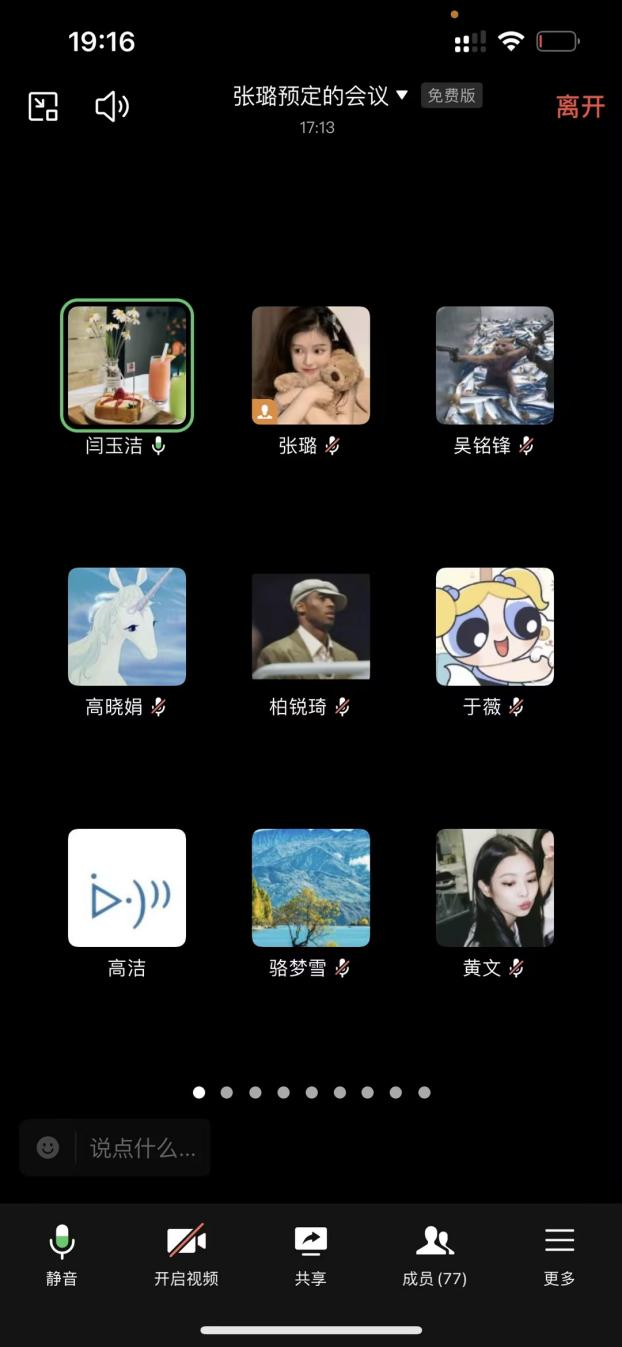Open 于薇's participant tile
The image size is (622, 1347).
[x=494, y=627]
